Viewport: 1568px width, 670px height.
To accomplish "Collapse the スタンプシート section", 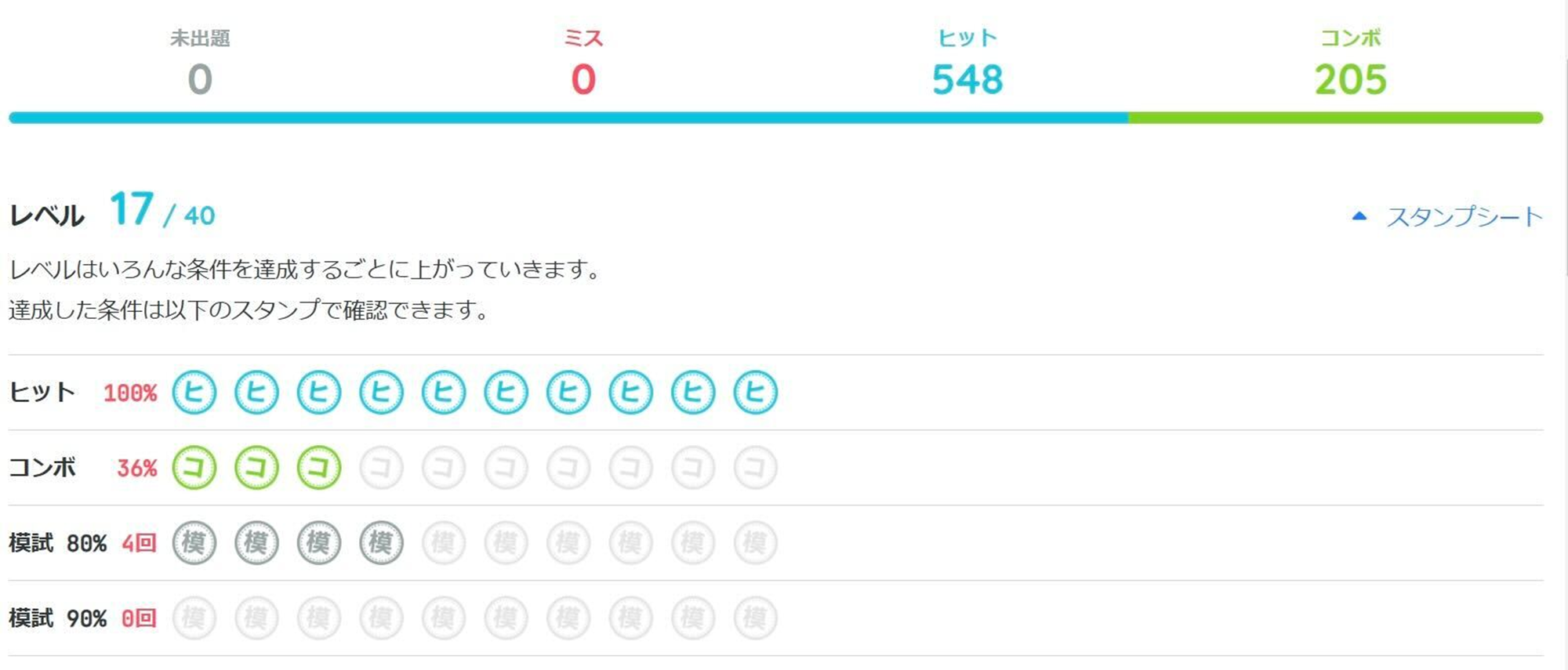I will point(1447,216).
